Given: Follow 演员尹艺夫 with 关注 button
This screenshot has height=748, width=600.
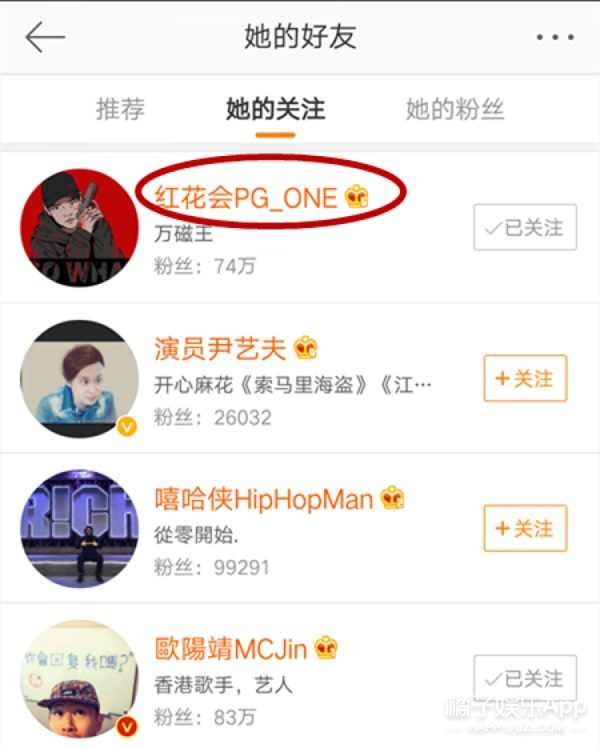Looking at the screenshot, I should (x=525, y=379).
